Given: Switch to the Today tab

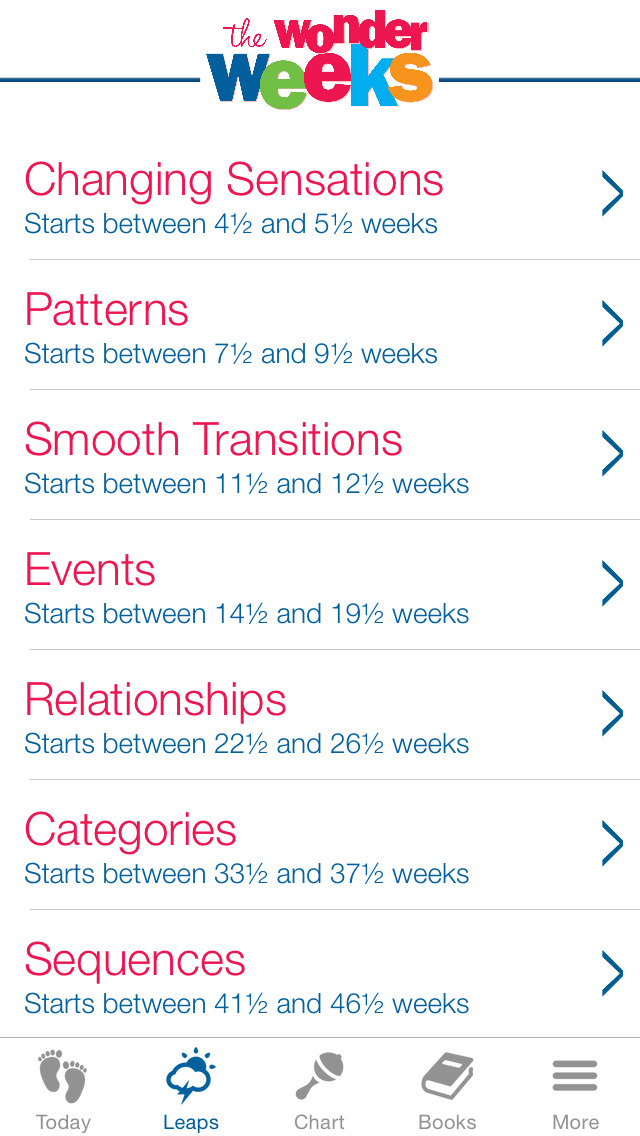Looking at the screenshot, I should 63,1088.
